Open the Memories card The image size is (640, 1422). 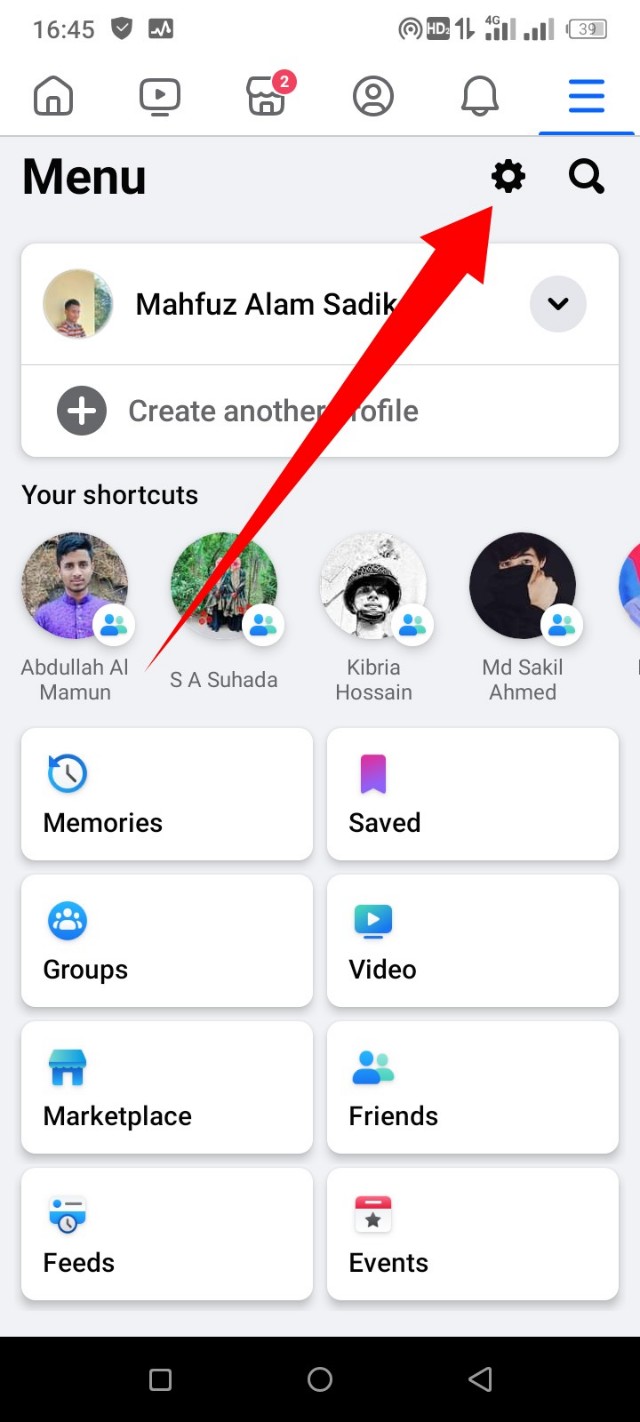coord(167,794)
